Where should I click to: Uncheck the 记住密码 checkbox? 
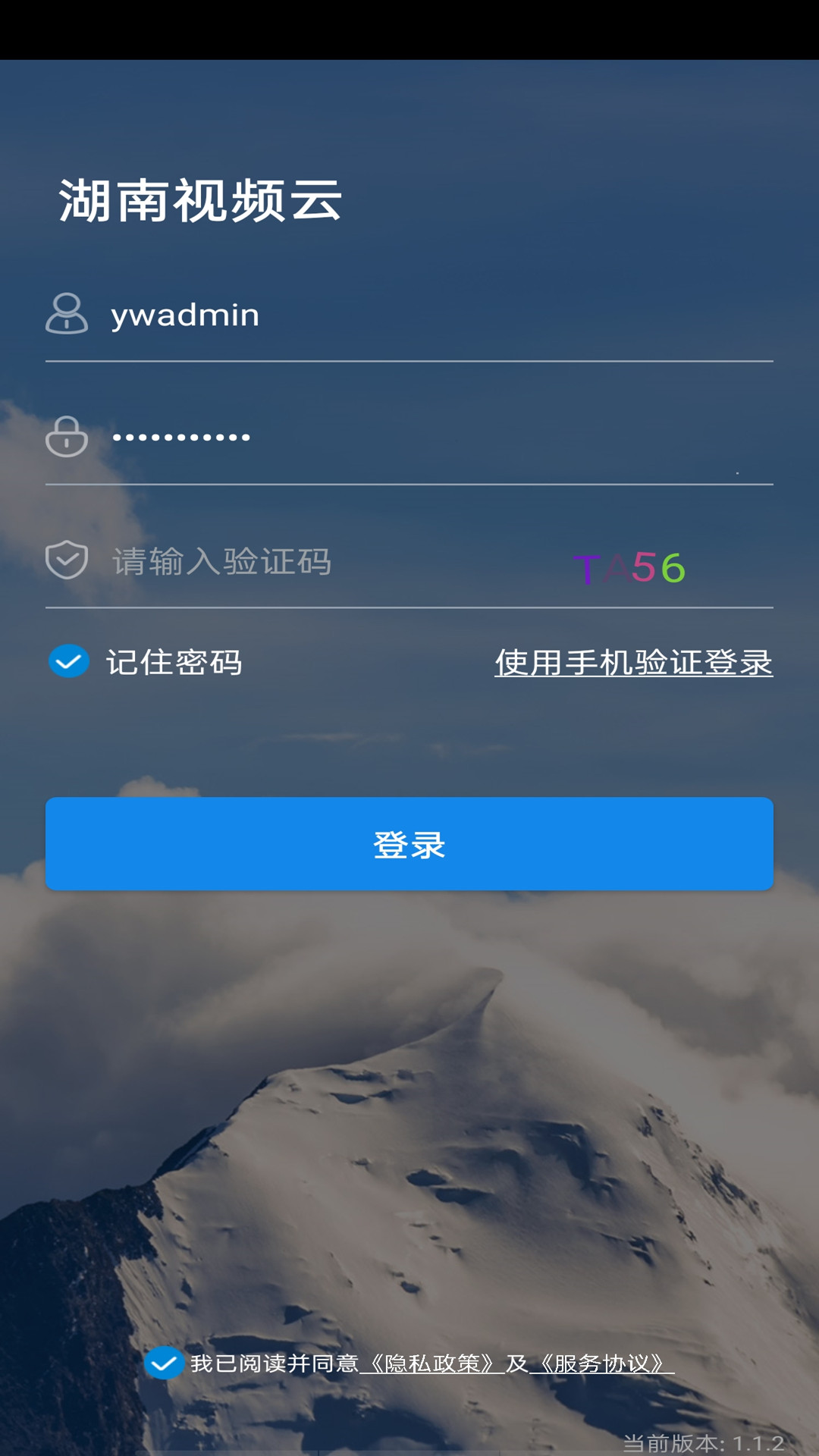[69, 661]
